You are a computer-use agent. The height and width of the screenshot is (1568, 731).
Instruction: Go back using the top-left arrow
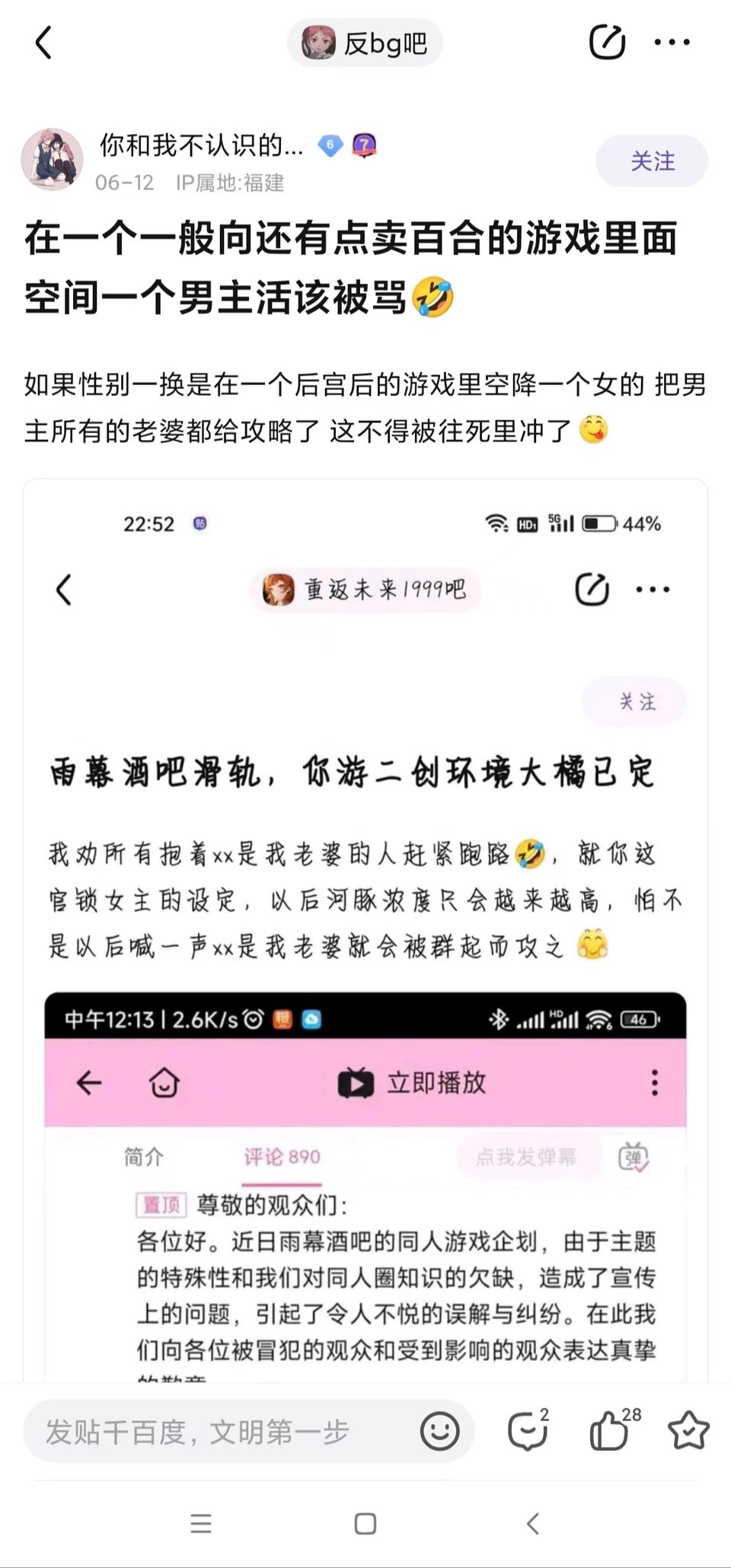(x=44, y=43)
